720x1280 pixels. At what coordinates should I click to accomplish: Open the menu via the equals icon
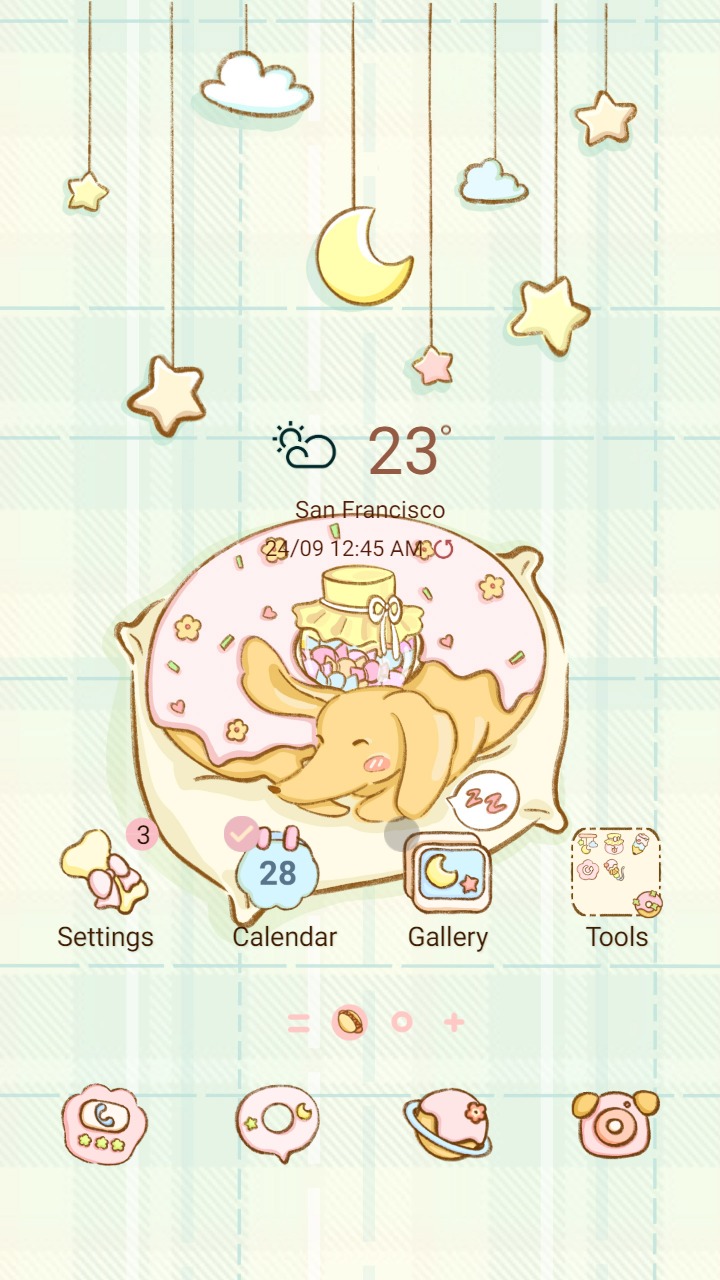coord(297,1022)
